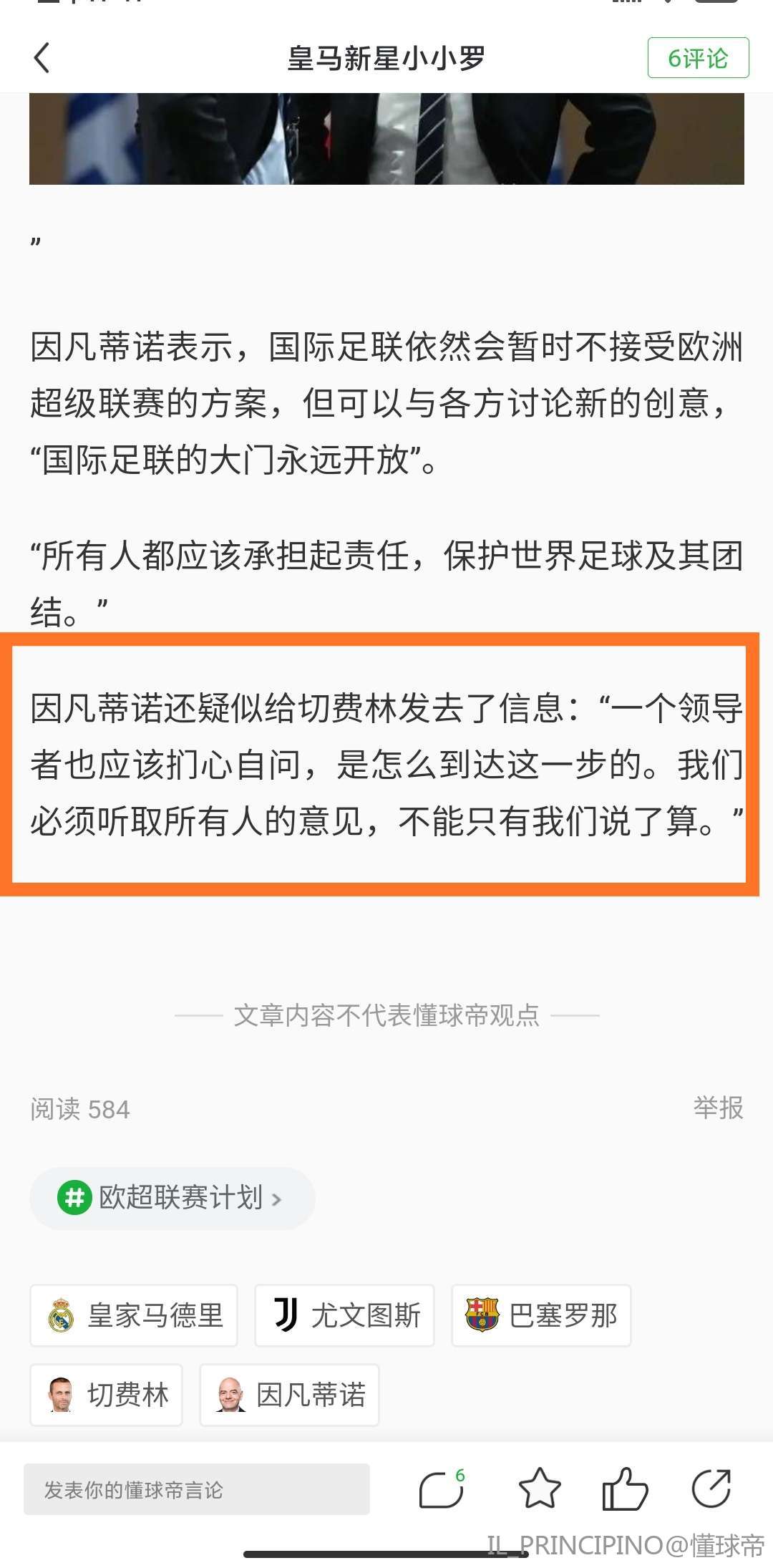Like the article with thumbs-up
This screenshot has width=773, height=1568.
pos(624,1488)
